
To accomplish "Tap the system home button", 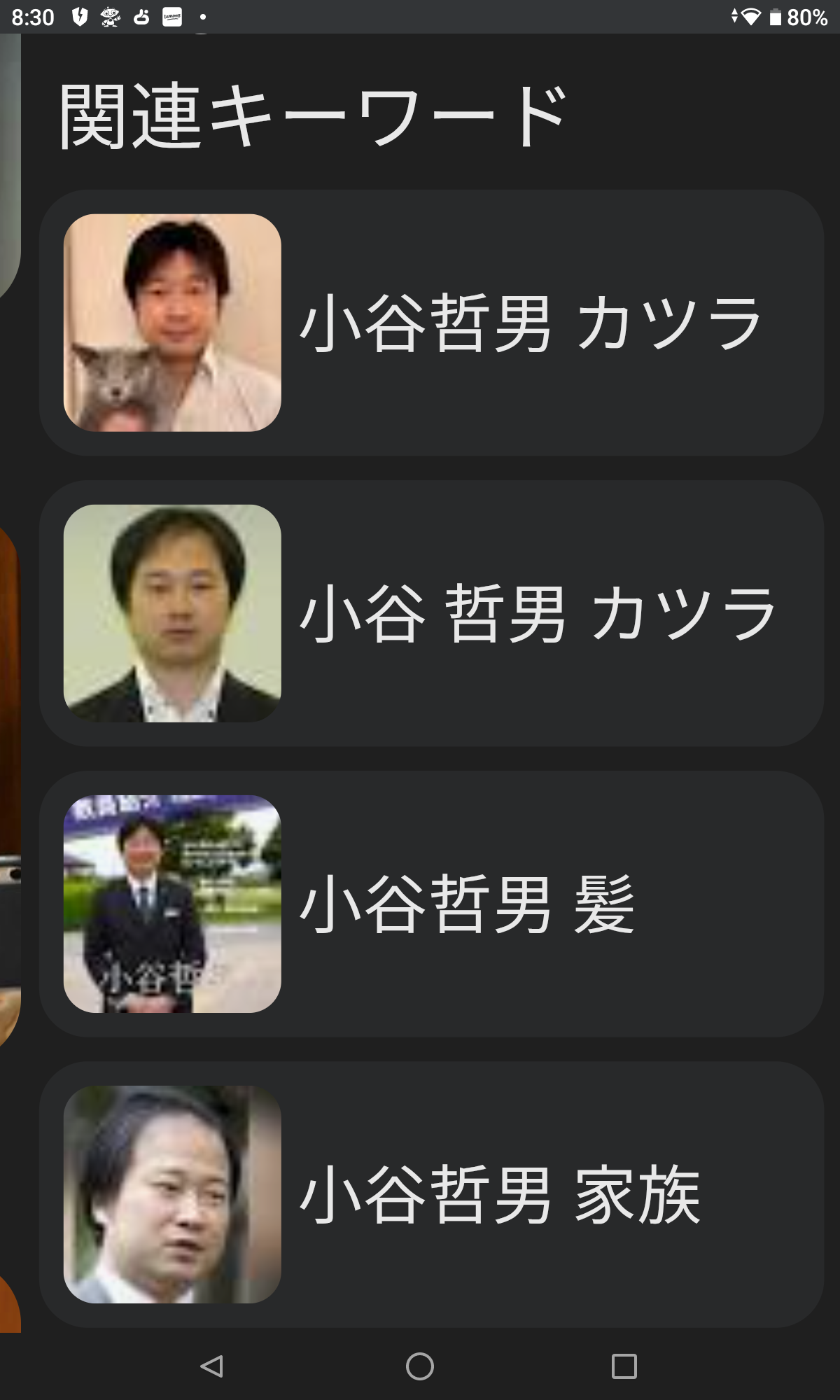I will pyautogui.click(x=420, y=1366).
